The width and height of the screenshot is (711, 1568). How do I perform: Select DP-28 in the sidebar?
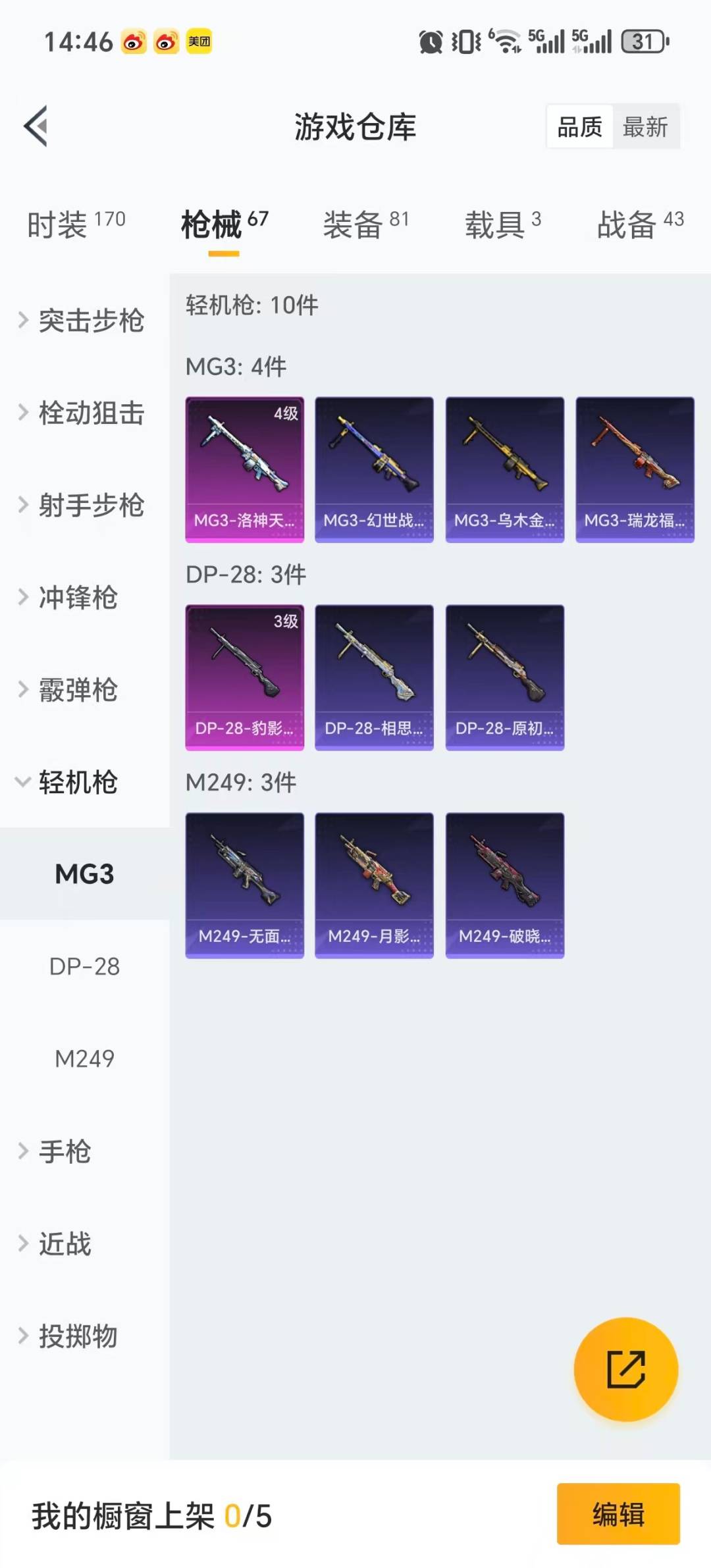(x=85, y=966)
